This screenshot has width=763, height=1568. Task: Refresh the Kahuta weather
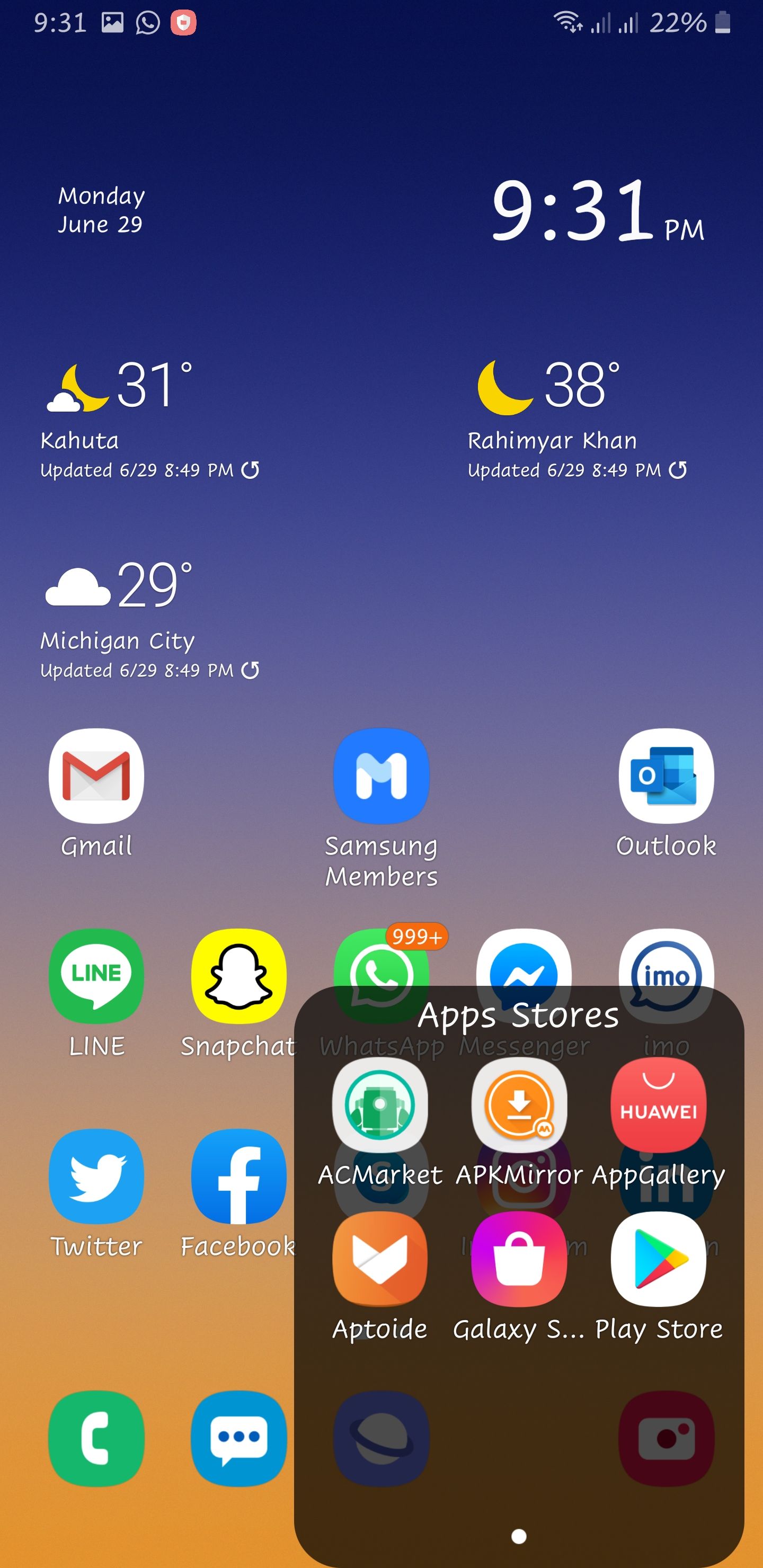pos(250,470)
